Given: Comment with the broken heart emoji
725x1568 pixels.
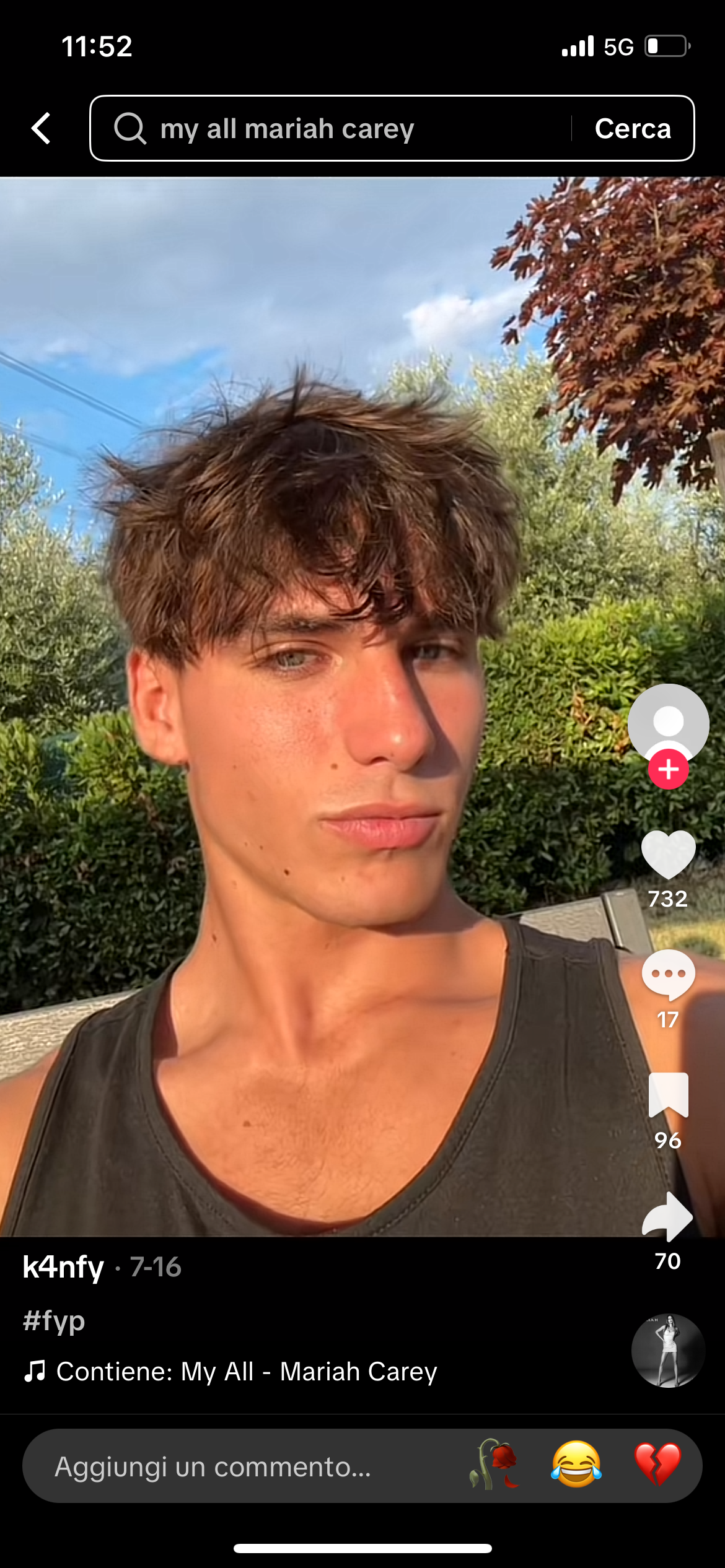Looking at the screenshot, I should point(658,1465).
